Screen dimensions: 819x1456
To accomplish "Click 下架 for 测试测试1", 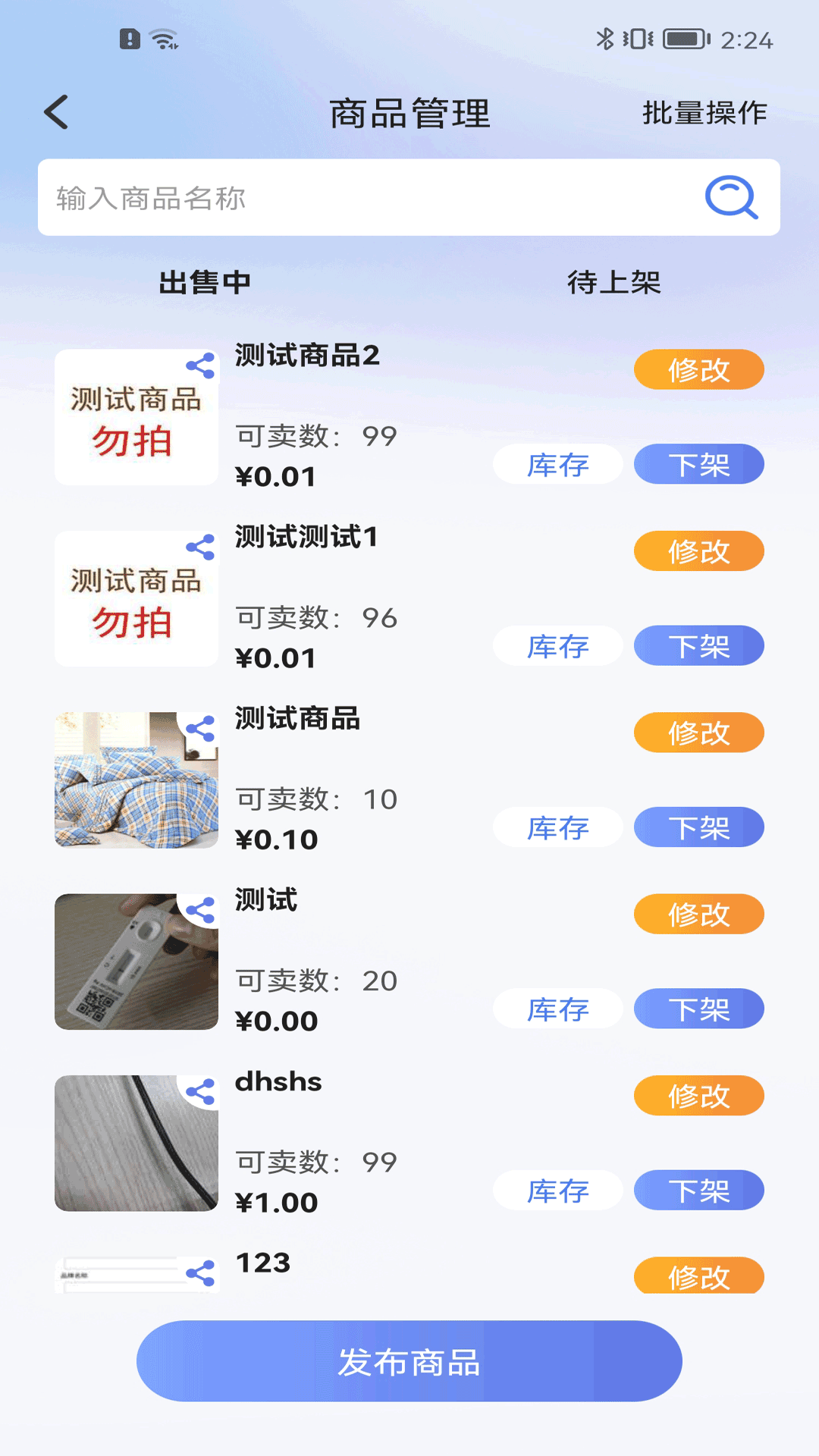I will pos(698,645).
